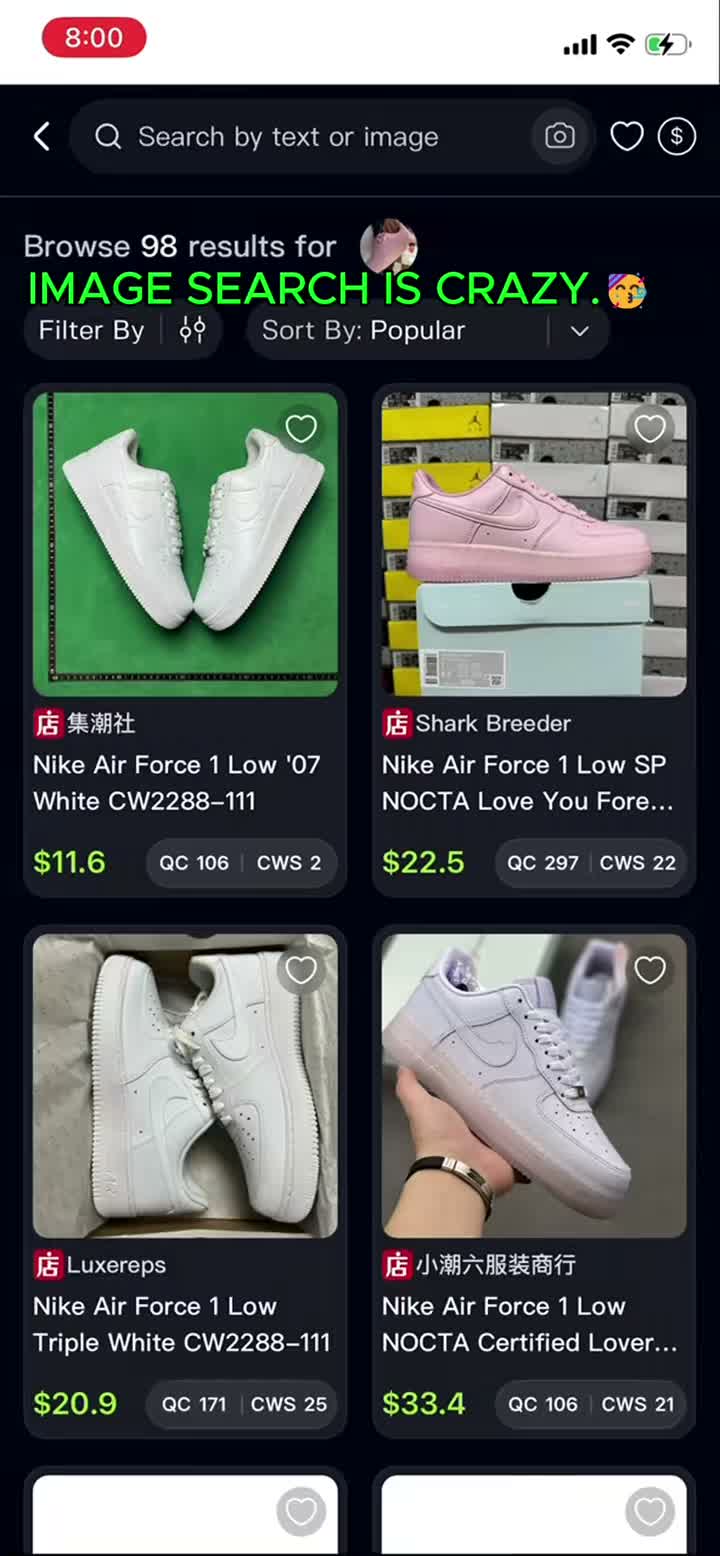The width and height of the screenshot is (720, 1556).
Task: Favorite the $11.6 Air Force 1 listing
Action: click(301, 429)
